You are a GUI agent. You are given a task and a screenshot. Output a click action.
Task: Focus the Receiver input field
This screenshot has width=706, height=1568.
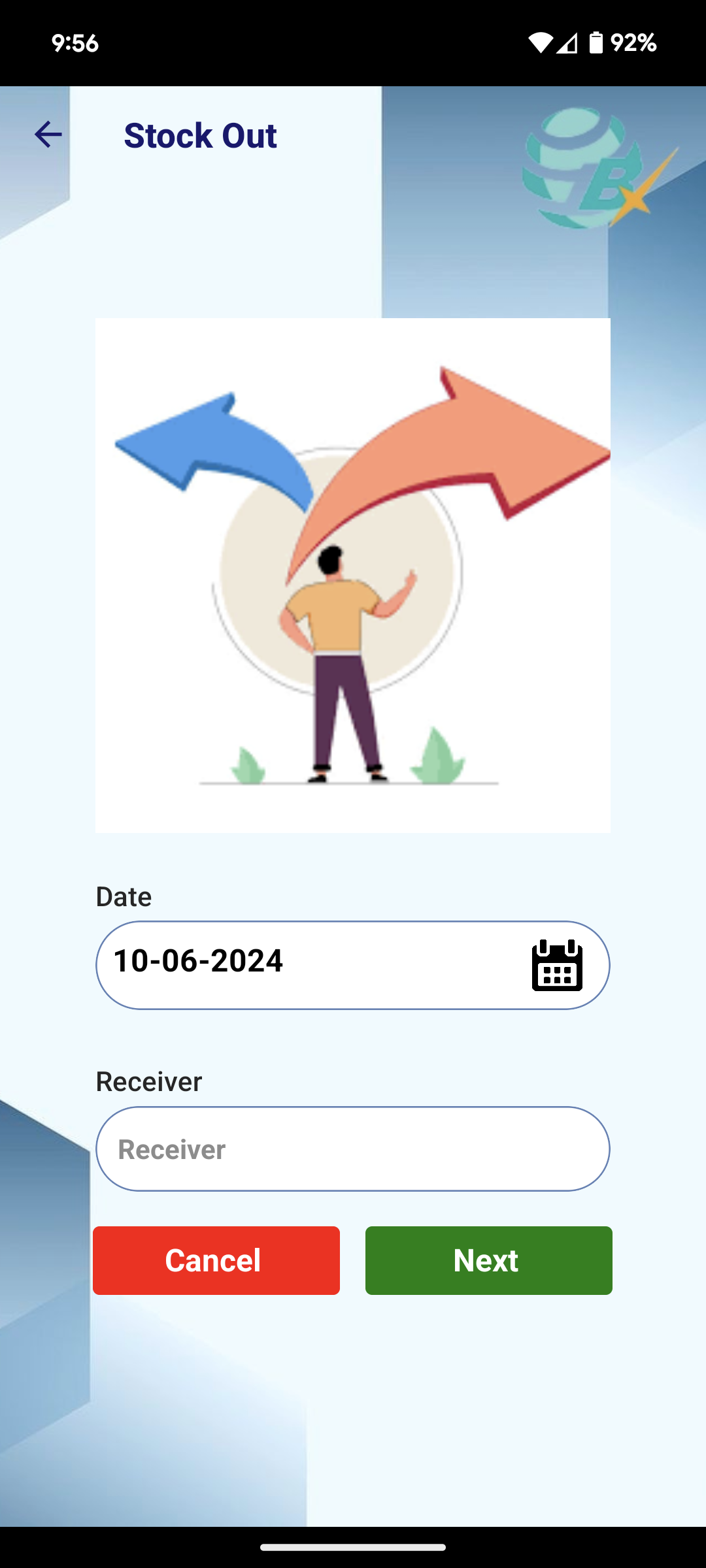tap(353, 1149)
